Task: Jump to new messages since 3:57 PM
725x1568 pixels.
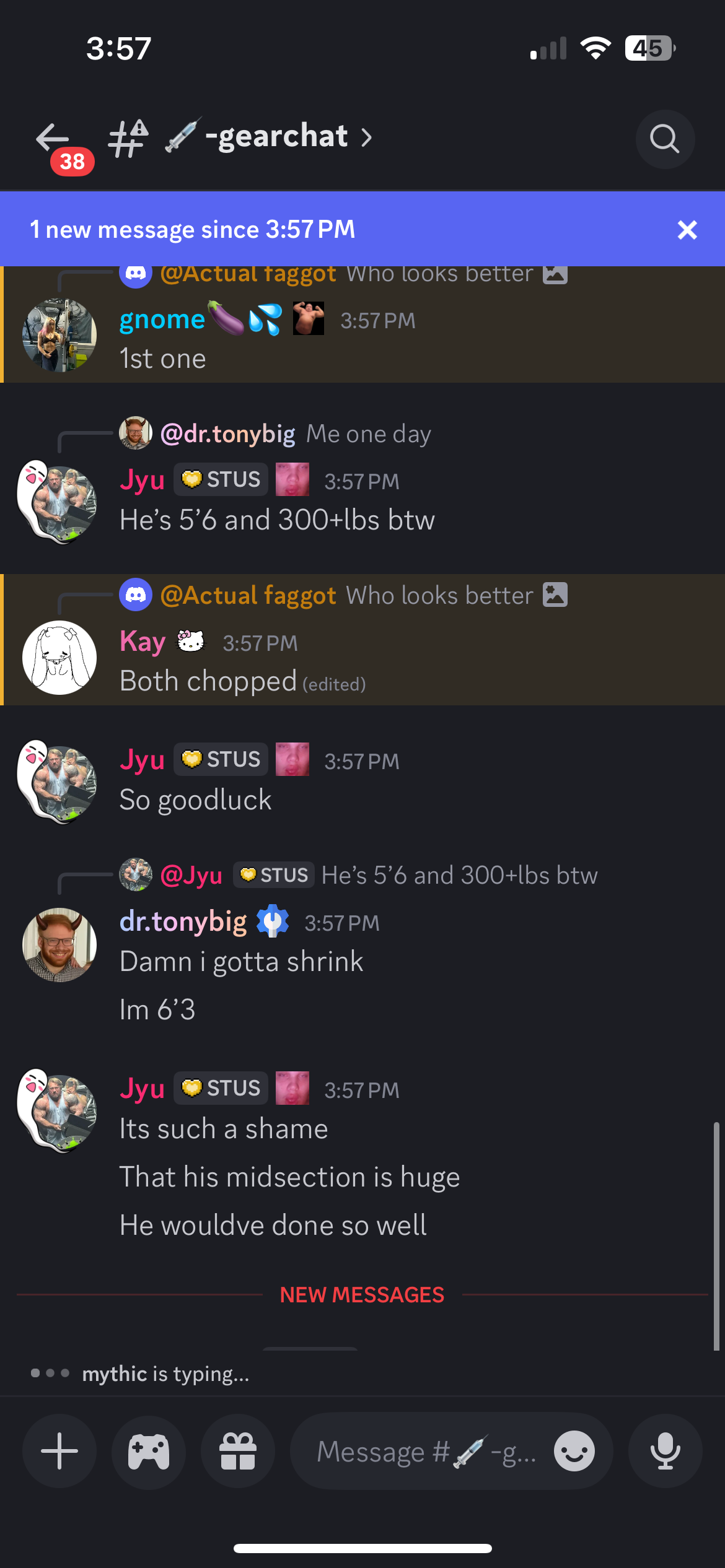Action: (x=193, y=229)
